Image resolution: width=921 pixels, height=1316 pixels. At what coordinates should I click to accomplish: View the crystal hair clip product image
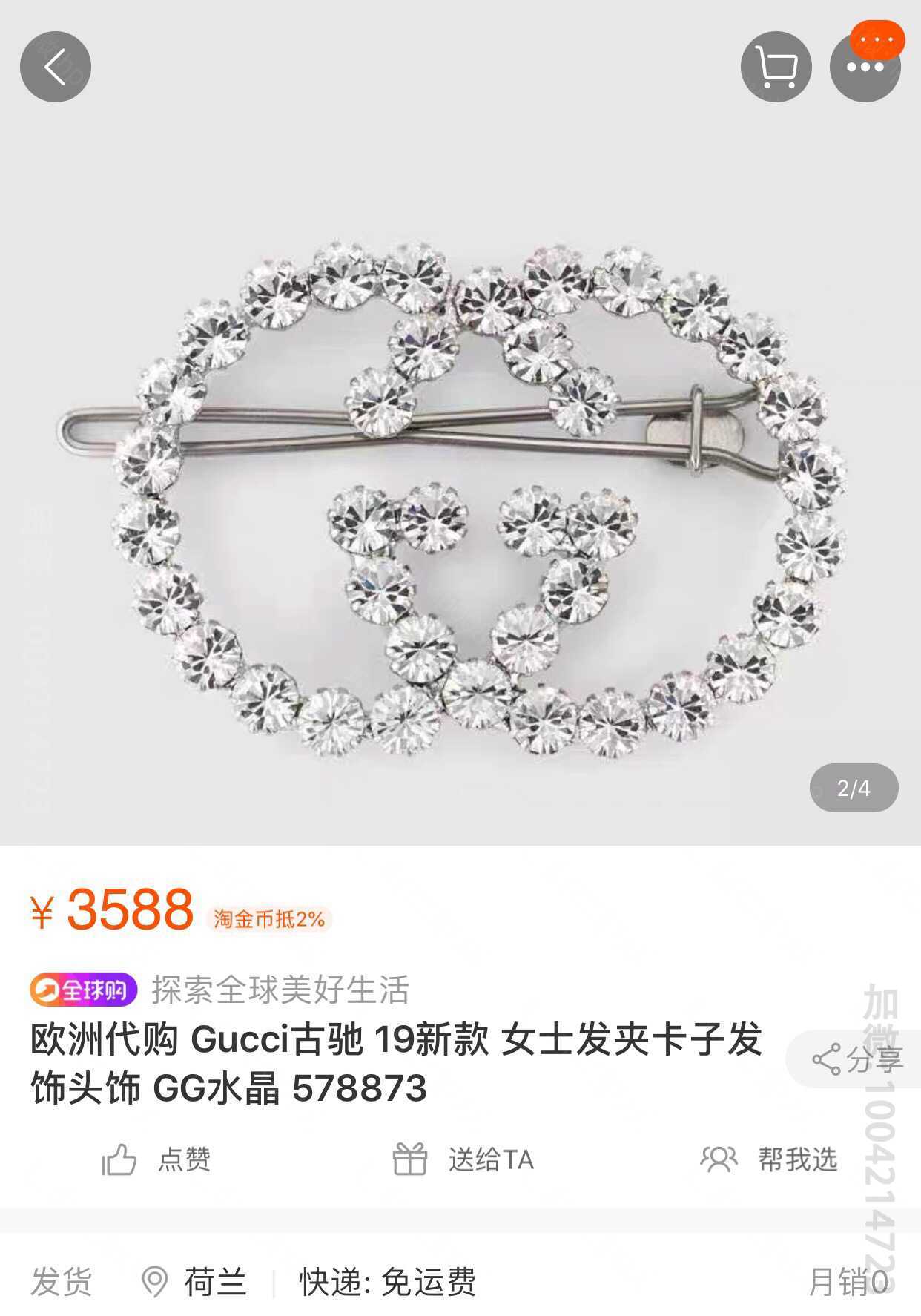[460, 497]
